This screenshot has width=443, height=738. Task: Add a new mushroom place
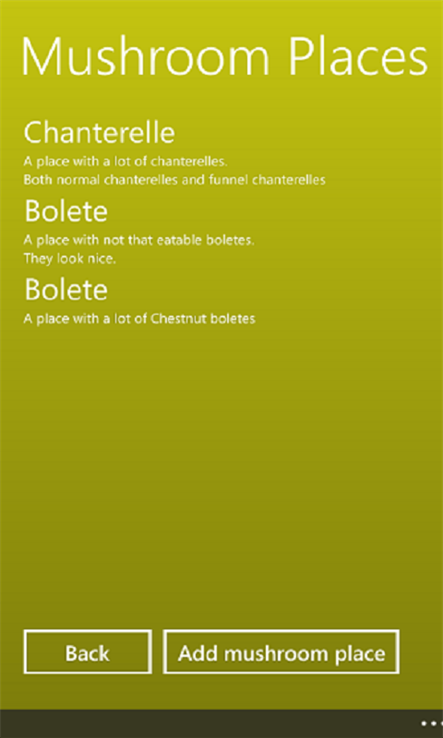point(282,652)
